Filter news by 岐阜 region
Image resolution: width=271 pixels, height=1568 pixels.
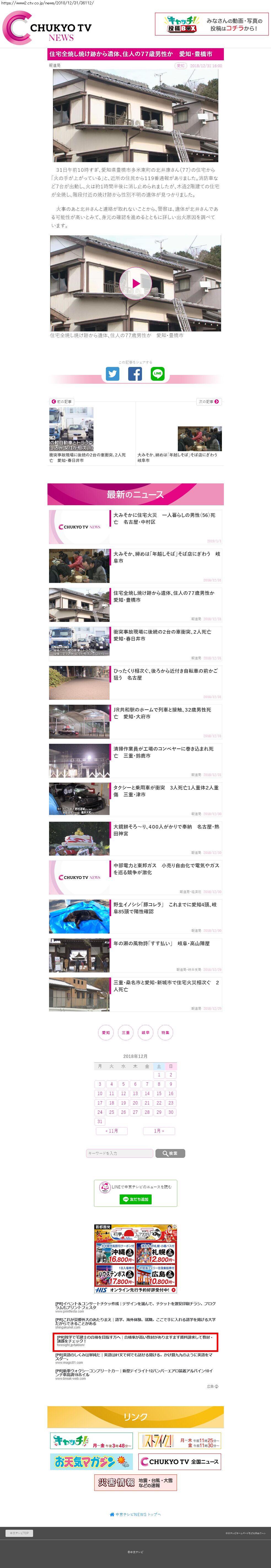coord(146,1032)
